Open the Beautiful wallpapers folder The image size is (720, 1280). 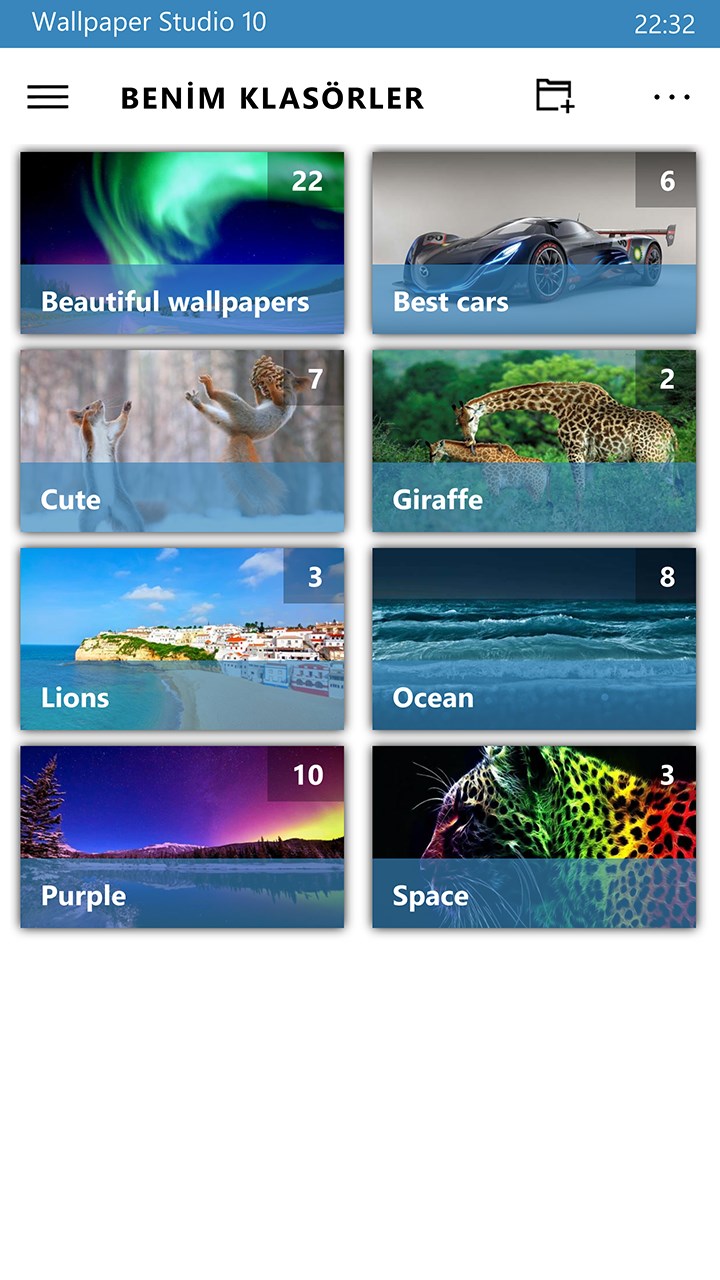[182, 243]
